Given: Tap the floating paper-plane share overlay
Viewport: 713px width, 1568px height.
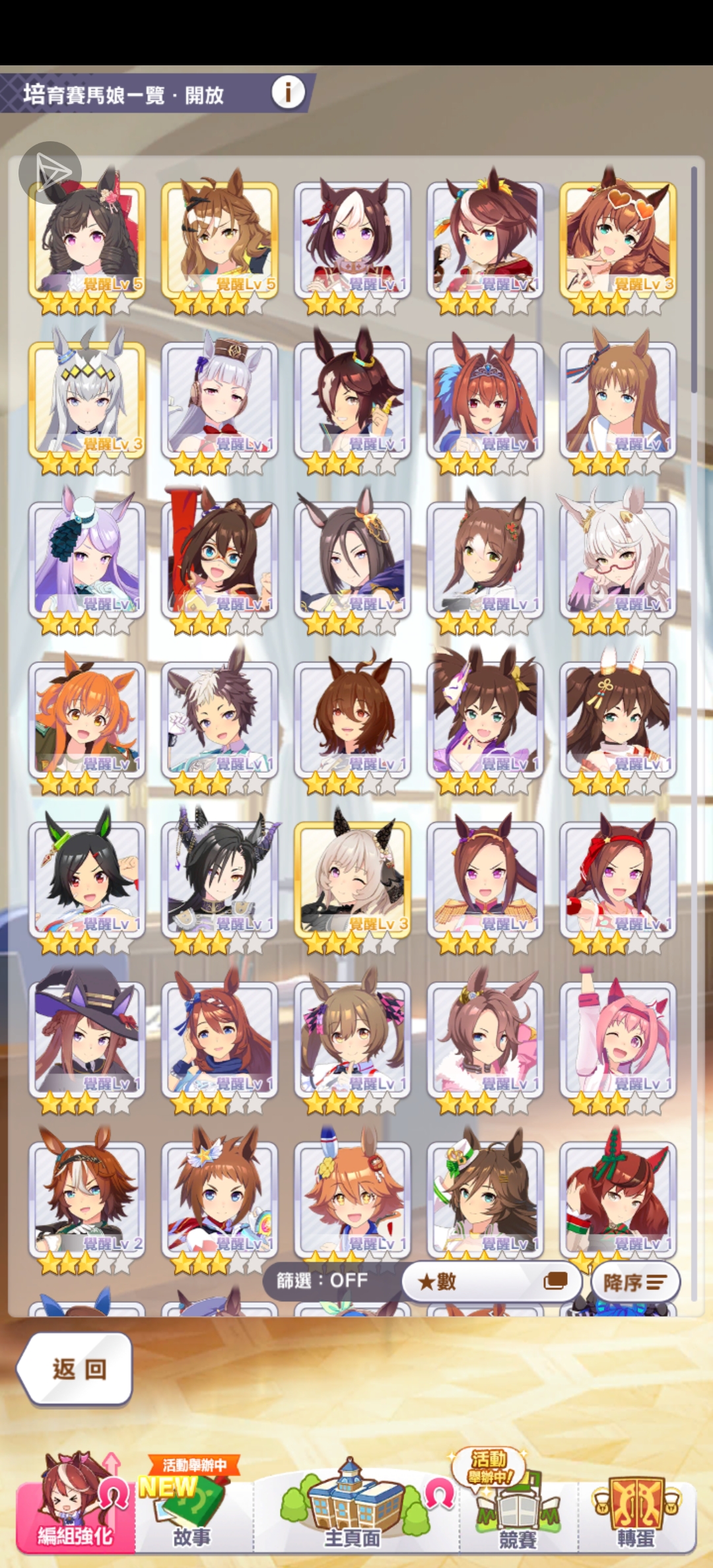Looking at the screenshot, I should point(50,173).
